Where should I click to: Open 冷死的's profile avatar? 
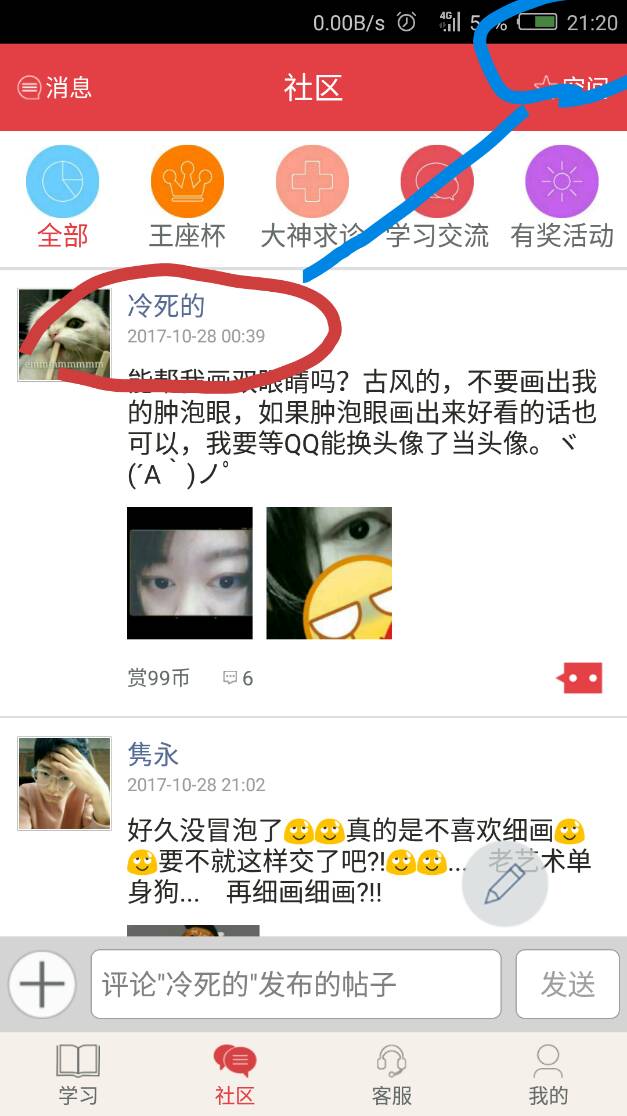(64, 335)
